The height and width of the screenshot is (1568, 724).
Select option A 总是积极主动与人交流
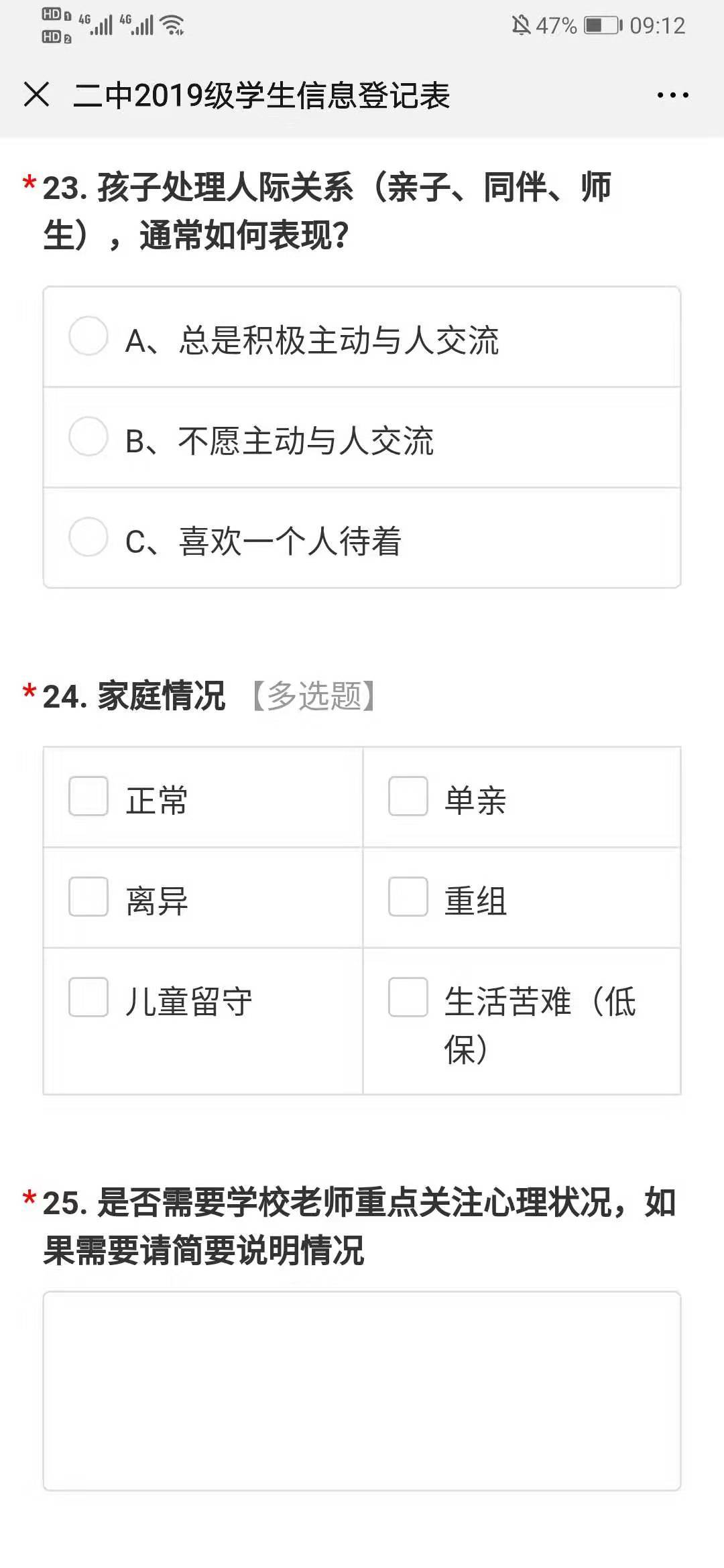362,337
